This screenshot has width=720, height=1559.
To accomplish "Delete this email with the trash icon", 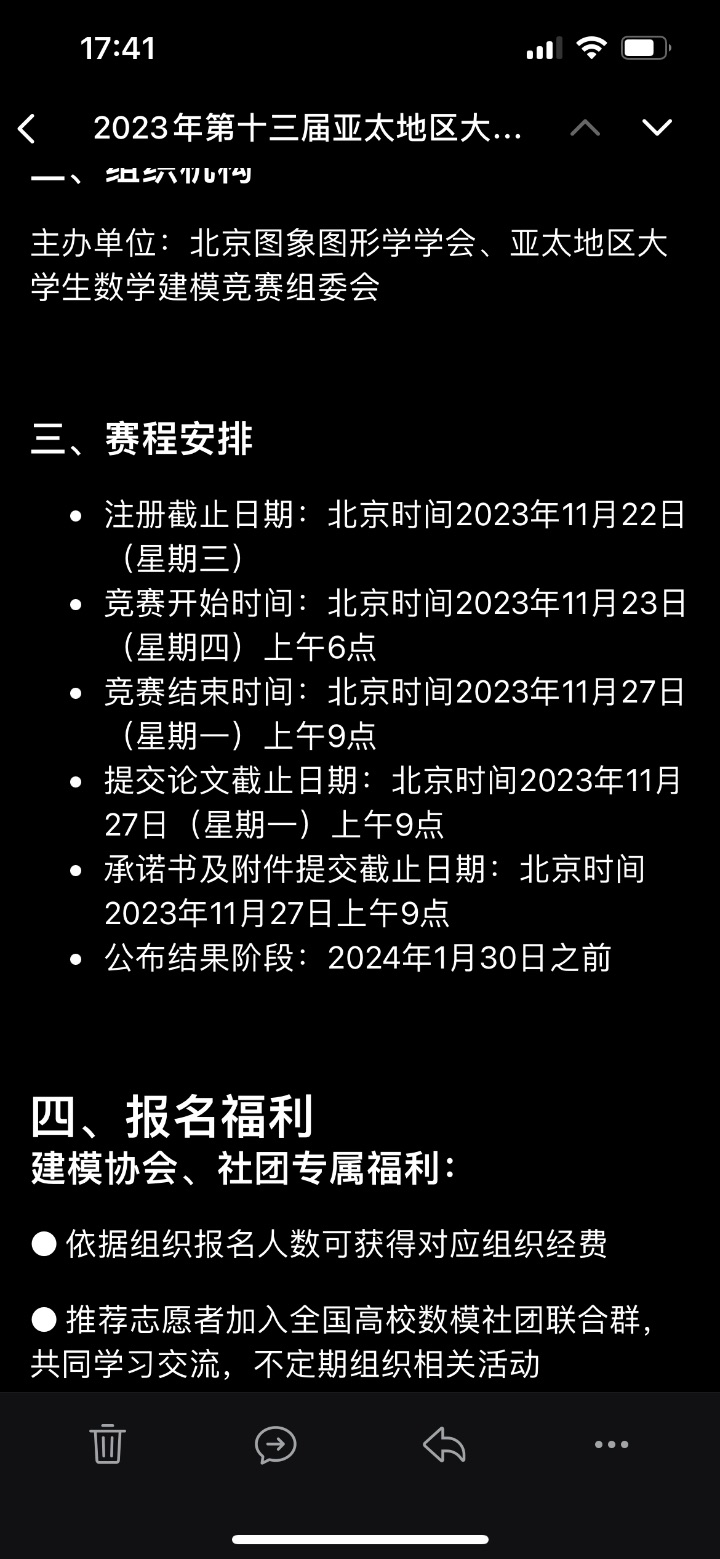I will click(x=107, y=1444).
